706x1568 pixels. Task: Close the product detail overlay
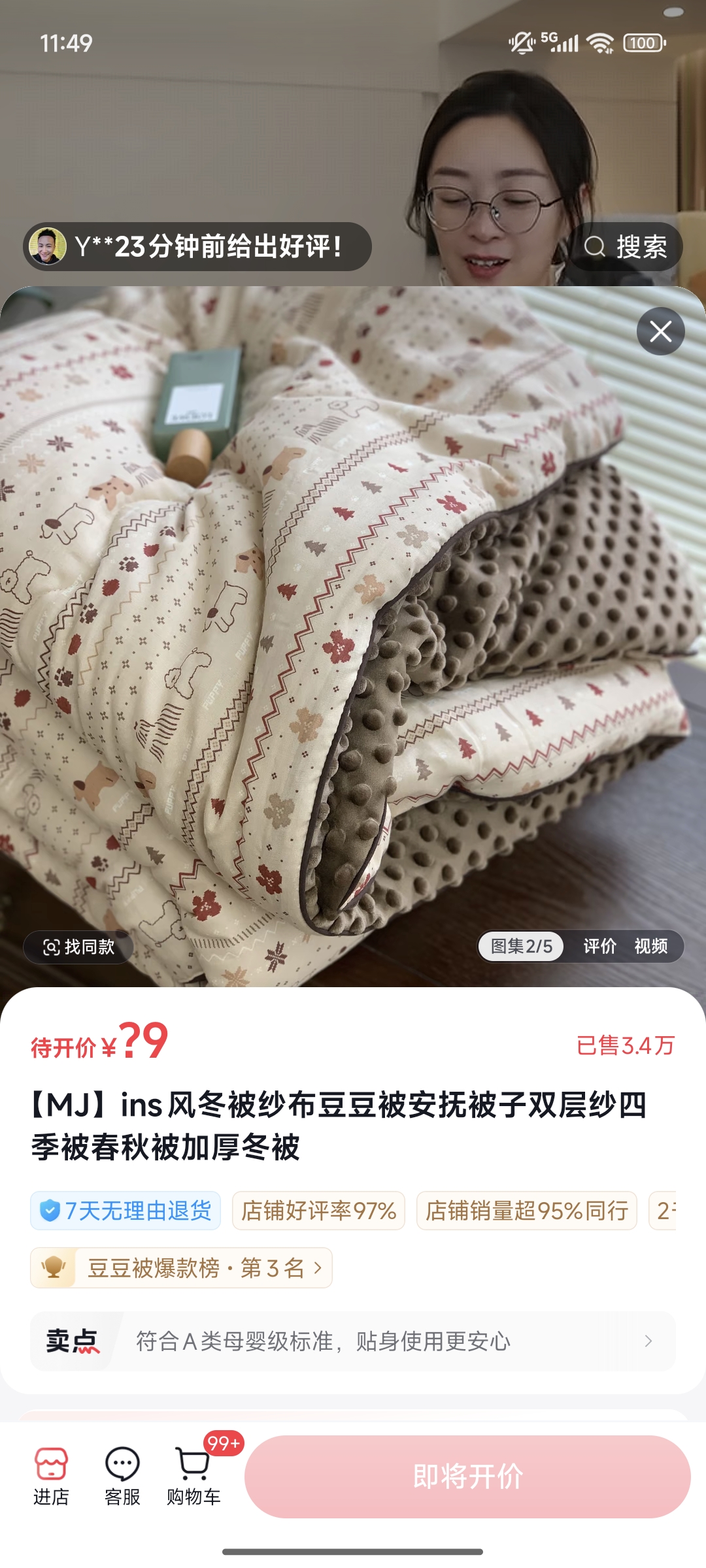pyautogui.click(x=660, y=331)
